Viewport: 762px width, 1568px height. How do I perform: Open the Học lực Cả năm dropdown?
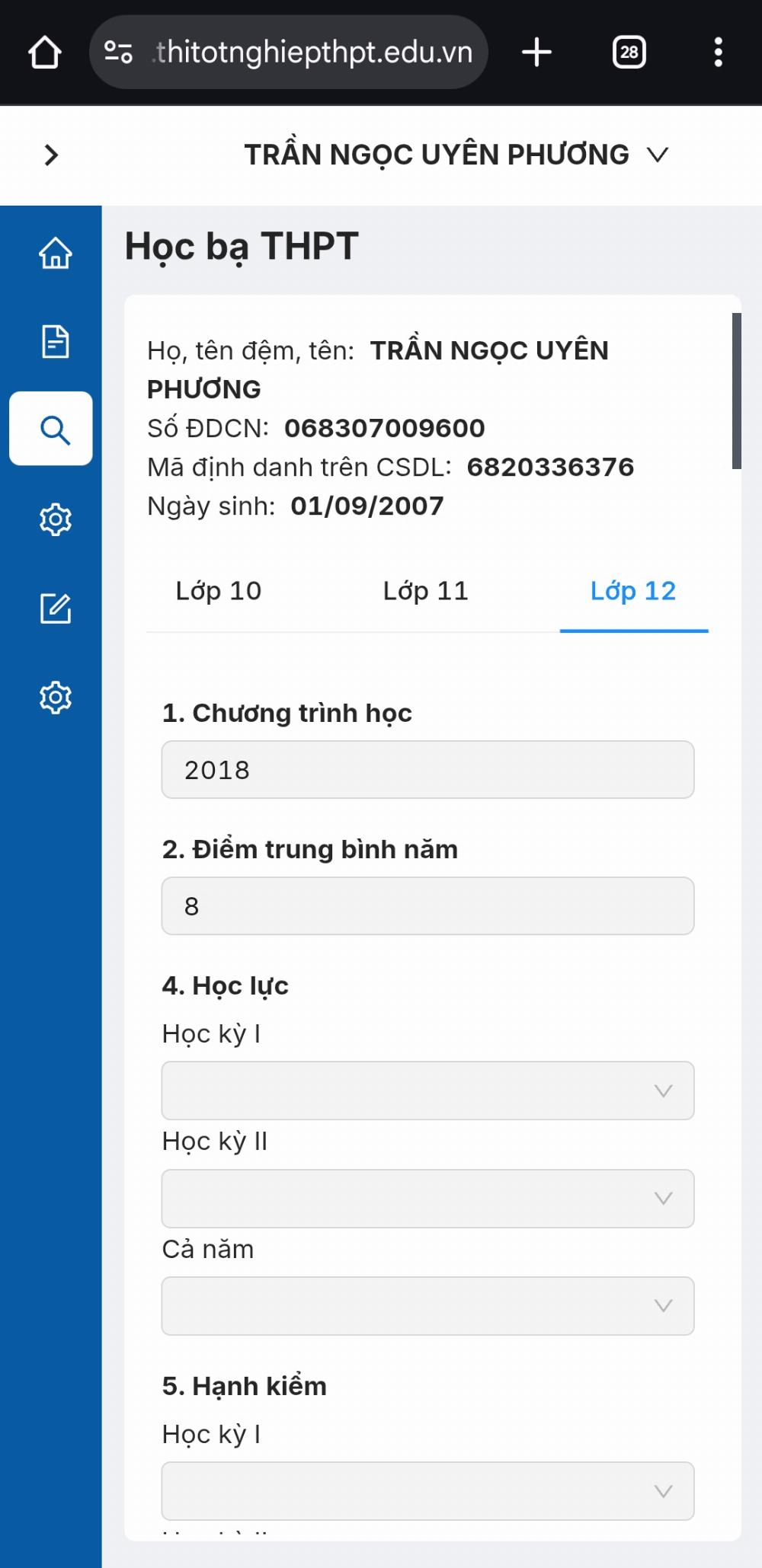tap(427, 1306)
